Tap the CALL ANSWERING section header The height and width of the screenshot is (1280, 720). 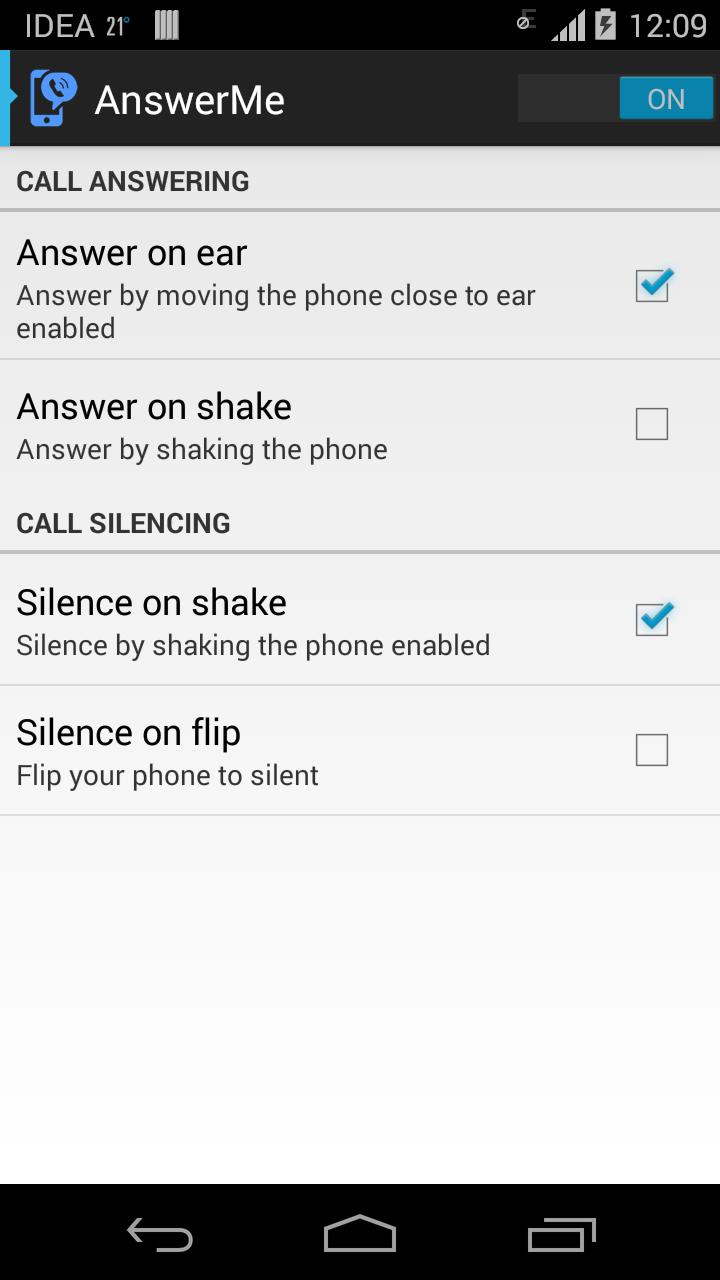coord(133,181)
